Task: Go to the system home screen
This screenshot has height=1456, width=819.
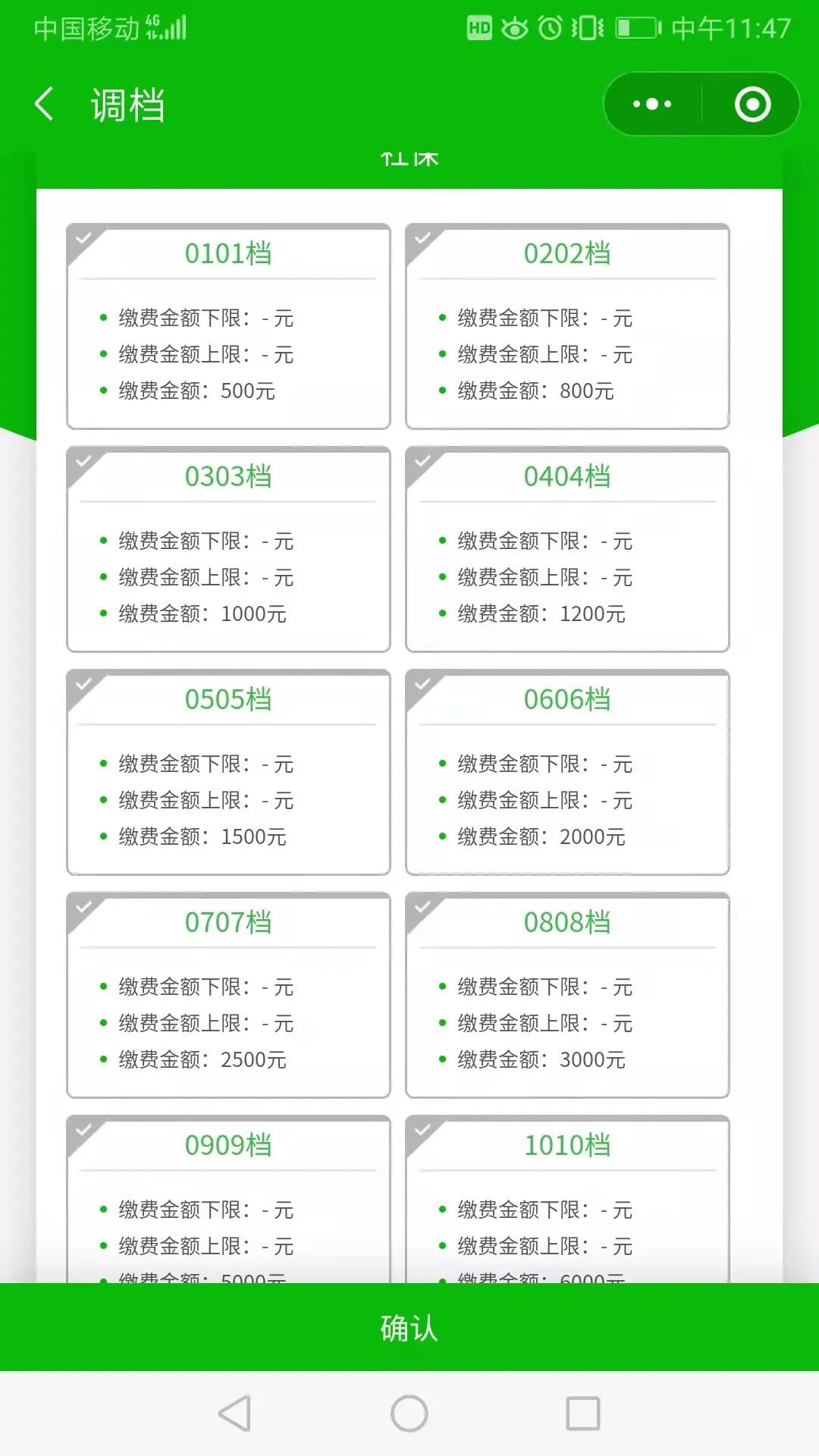Action: pyautogui.click(x=409, y=1414)
